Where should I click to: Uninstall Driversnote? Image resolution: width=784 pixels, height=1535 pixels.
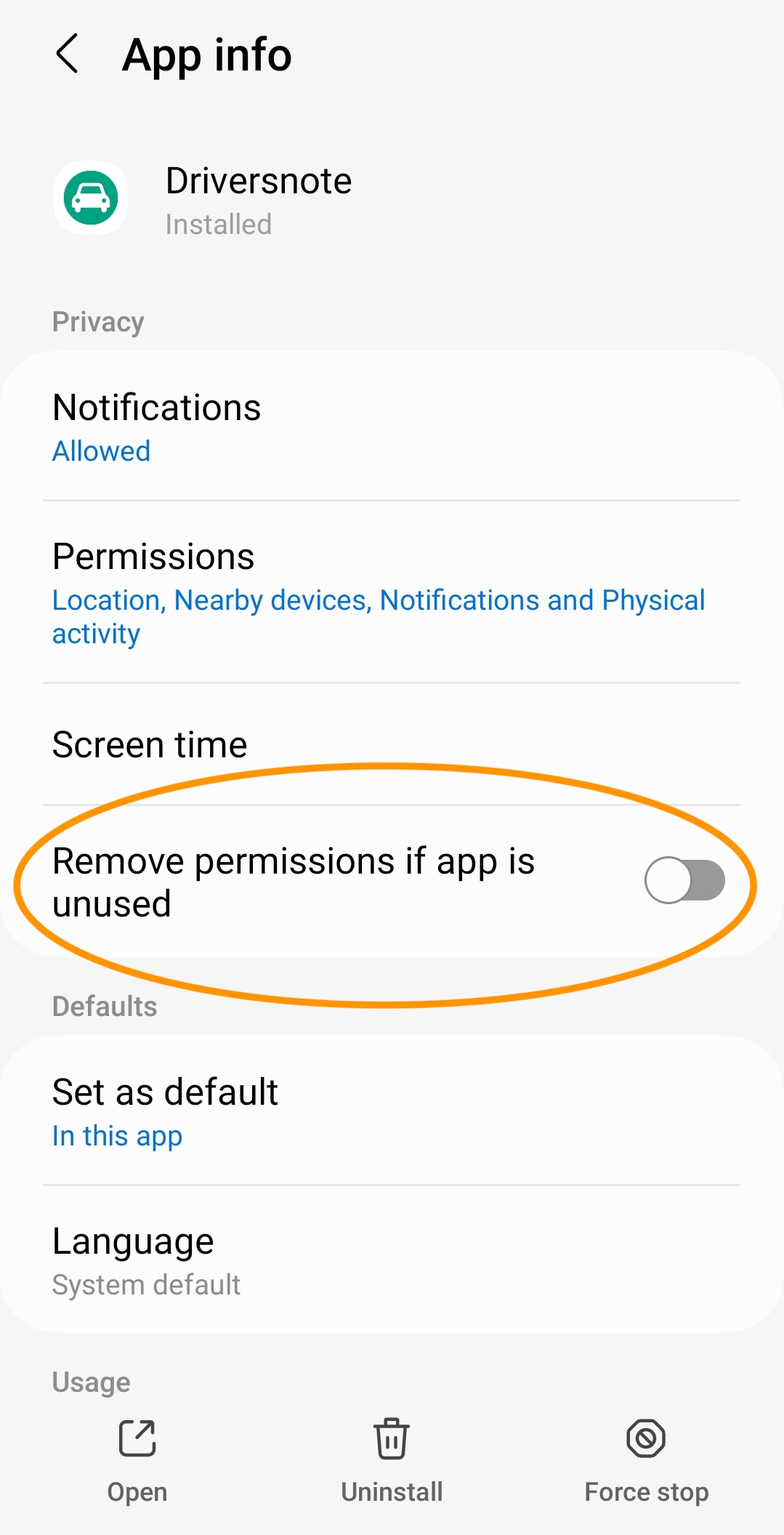(x=392, y=1461)
